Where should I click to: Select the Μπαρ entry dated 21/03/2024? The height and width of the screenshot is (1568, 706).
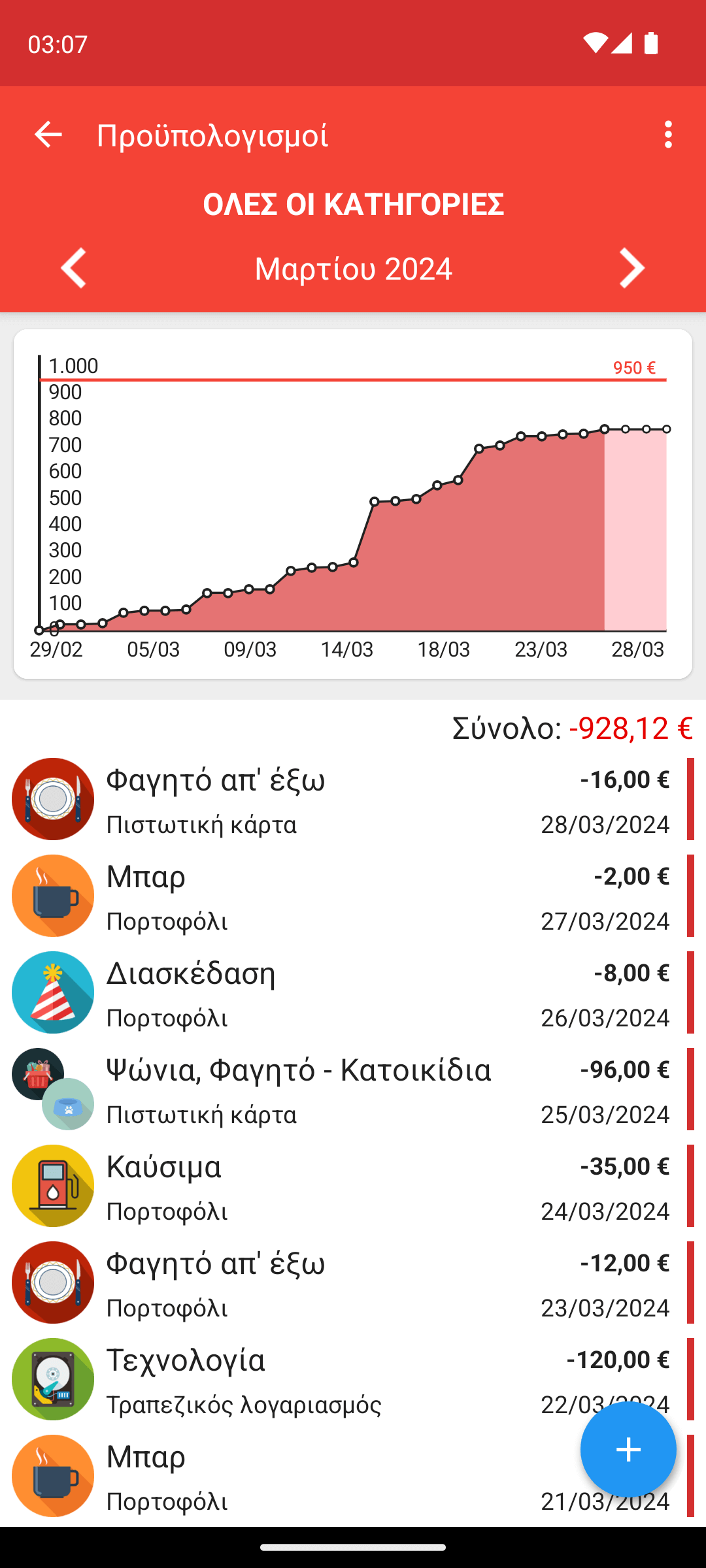tap(294, 1477)
